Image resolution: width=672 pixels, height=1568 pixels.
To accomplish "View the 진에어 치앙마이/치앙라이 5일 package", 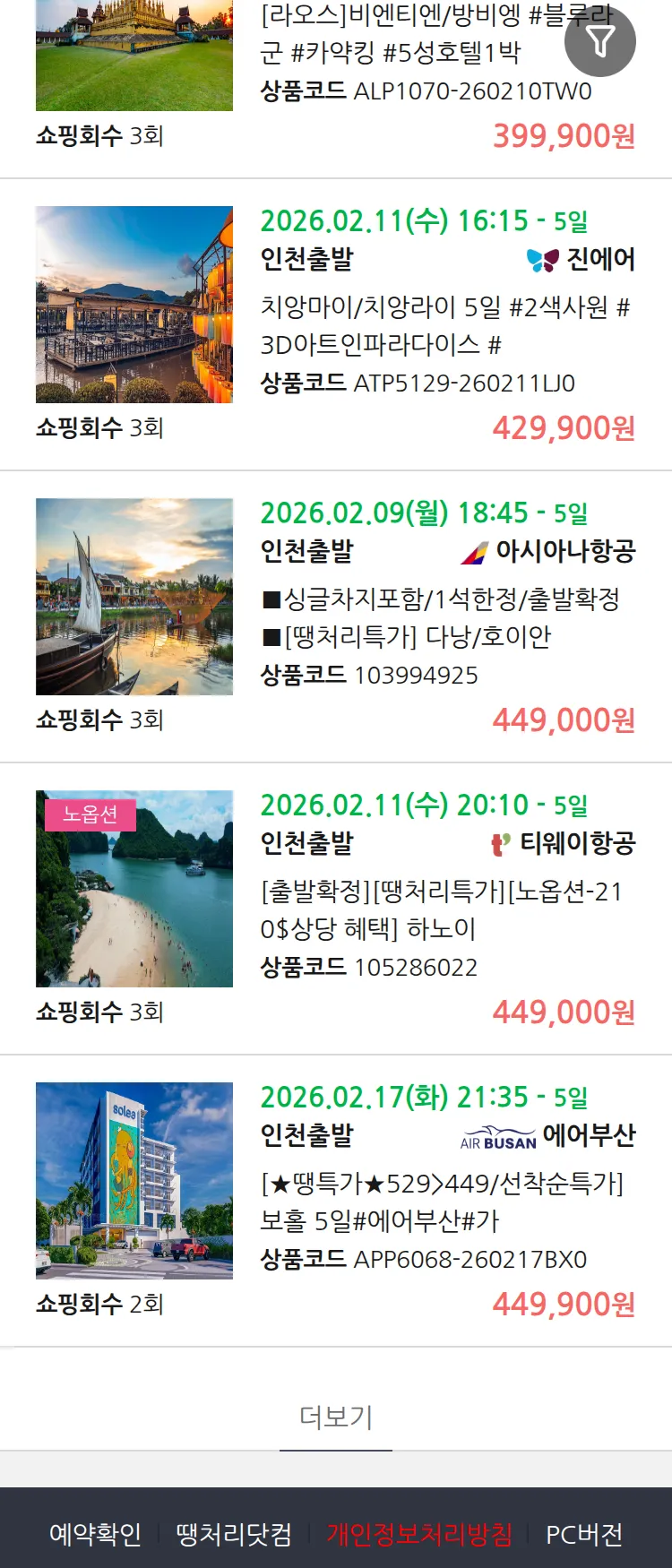I will click(x=444, y=325).
